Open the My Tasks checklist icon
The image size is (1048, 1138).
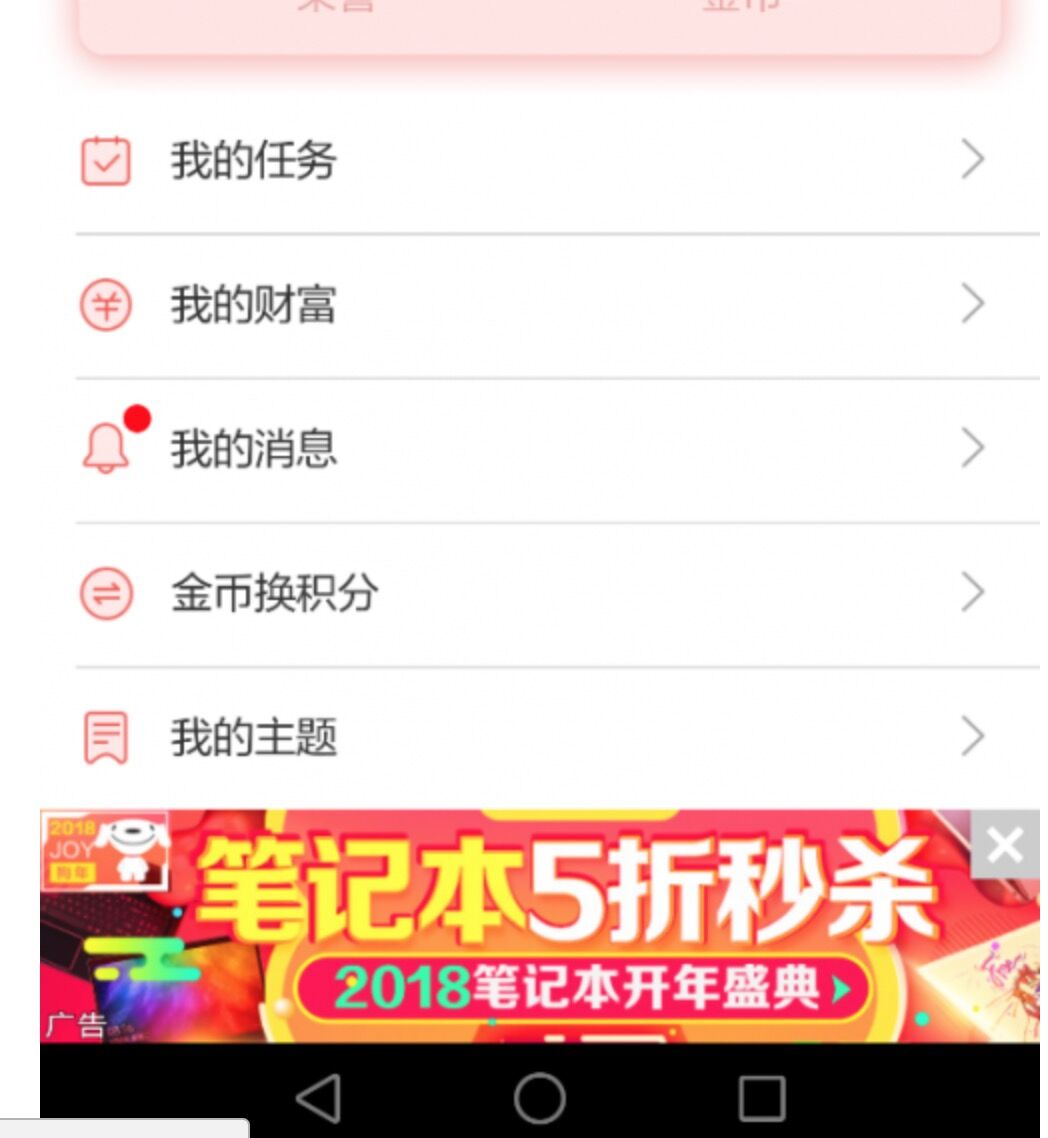point(106,158)
